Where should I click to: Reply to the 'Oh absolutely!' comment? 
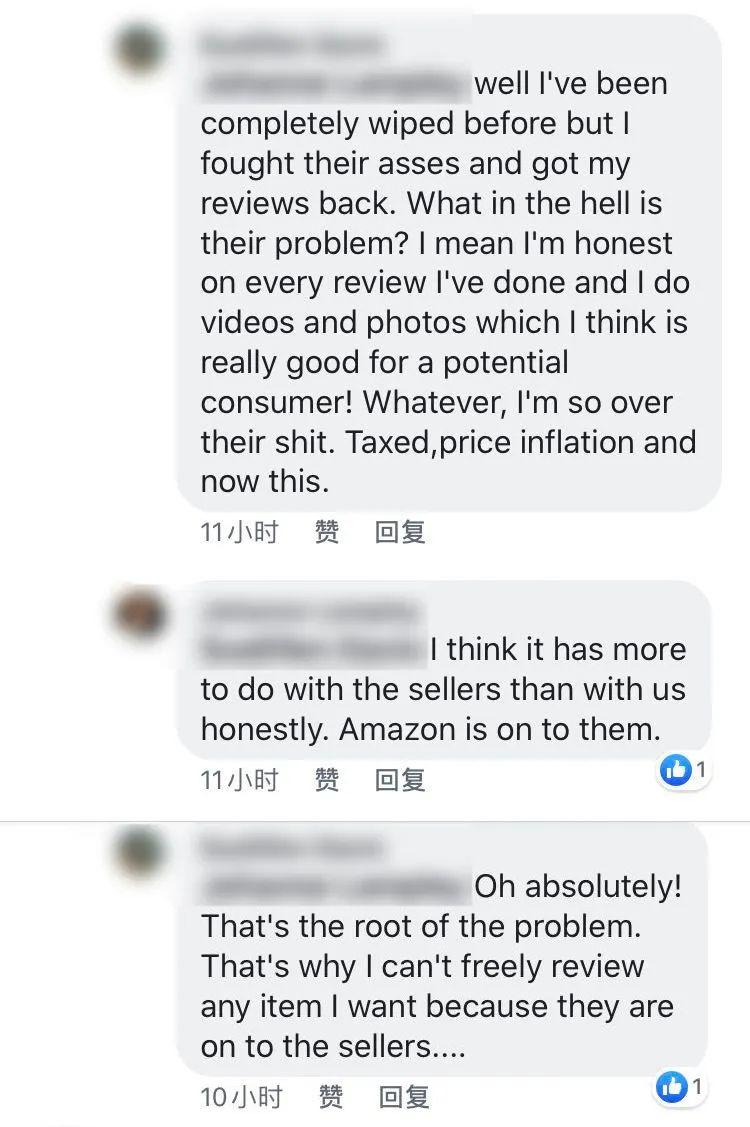(404, 1097)
